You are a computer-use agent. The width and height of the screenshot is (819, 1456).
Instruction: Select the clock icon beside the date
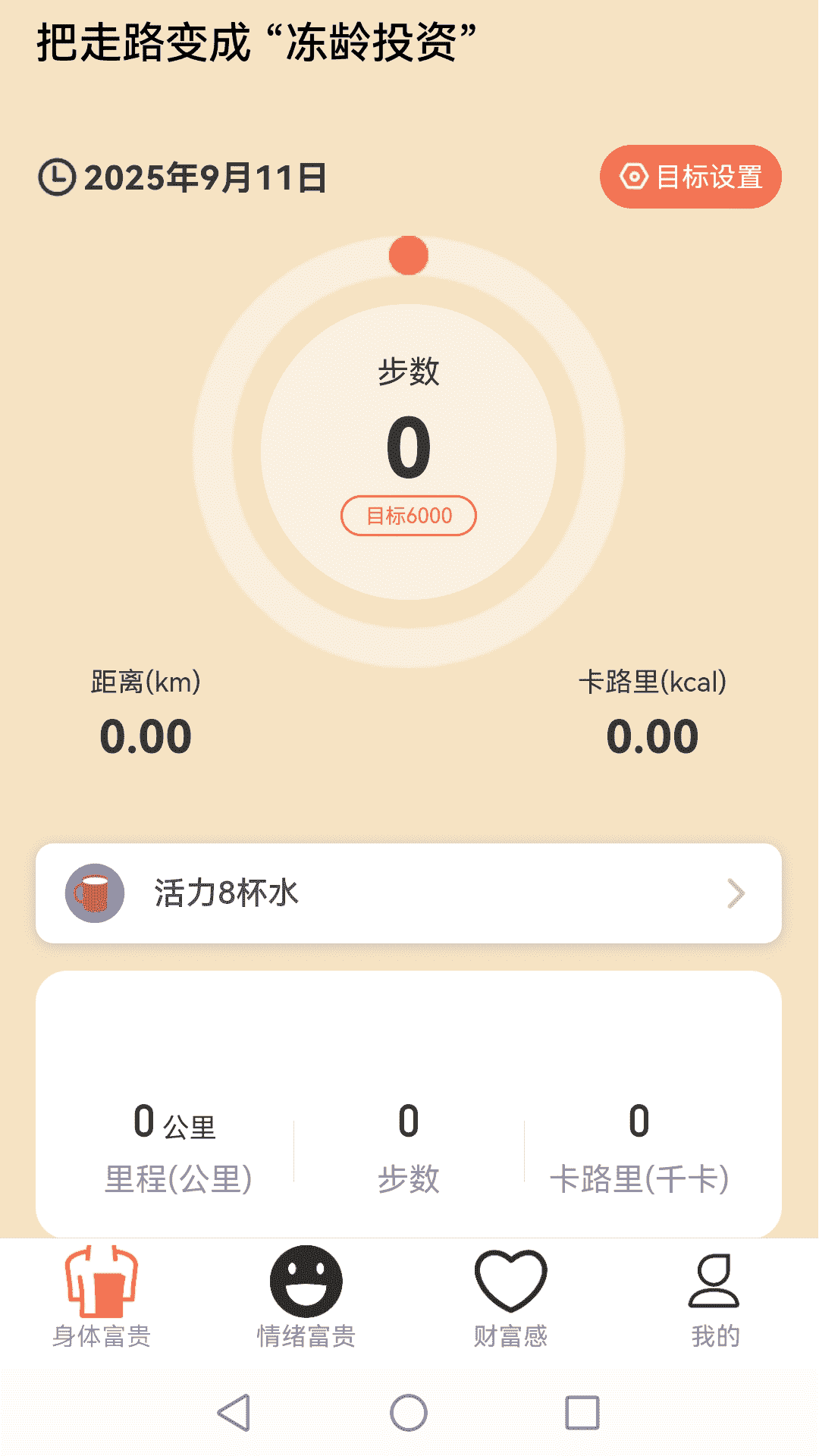(56, 176)
